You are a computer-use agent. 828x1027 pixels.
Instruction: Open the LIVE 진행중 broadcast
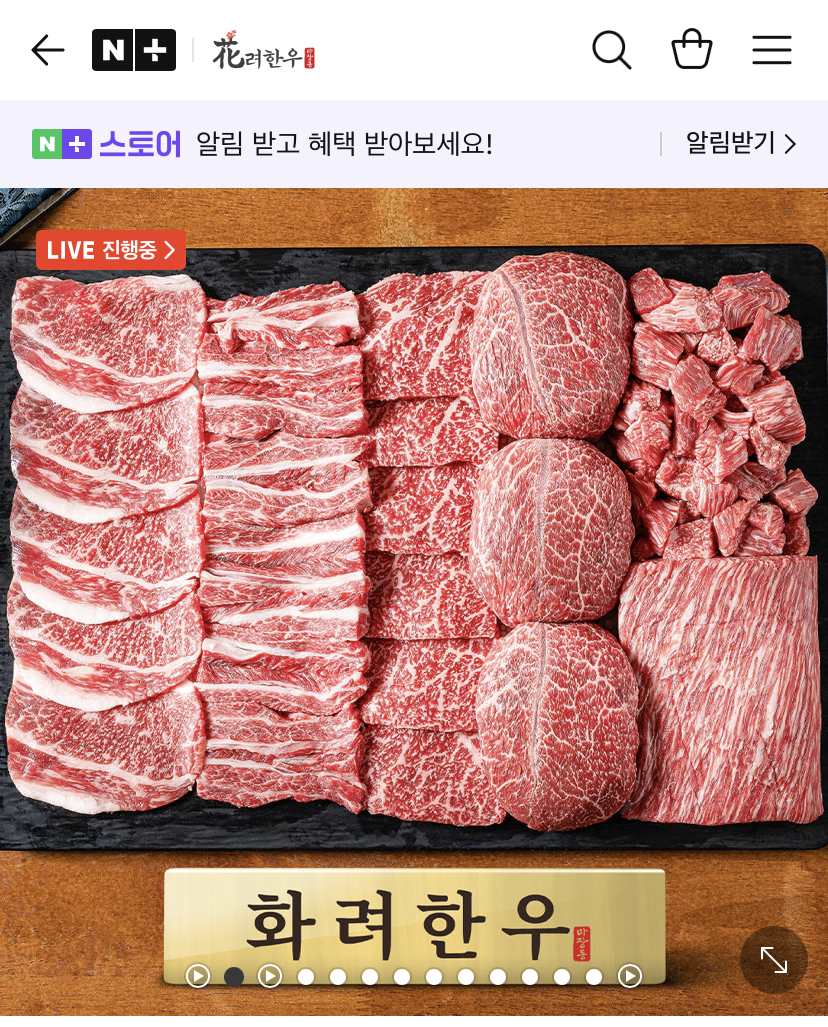click(x=110, y=250)
